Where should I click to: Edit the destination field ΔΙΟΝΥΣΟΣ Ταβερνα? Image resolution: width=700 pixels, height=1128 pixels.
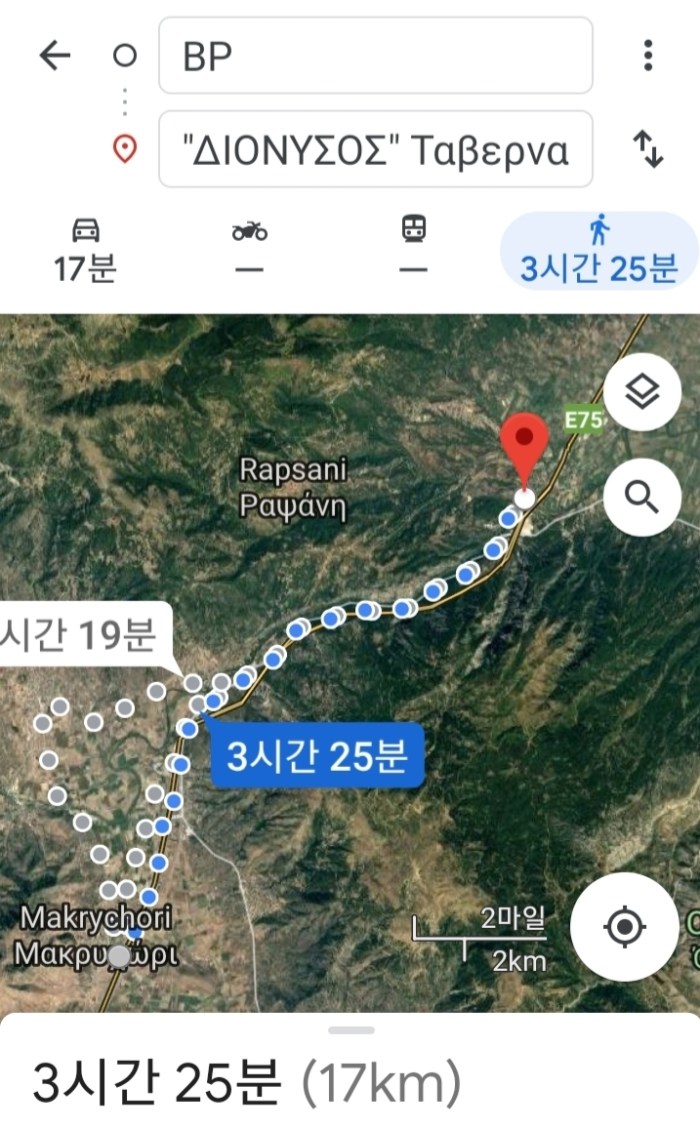point(375,150)
